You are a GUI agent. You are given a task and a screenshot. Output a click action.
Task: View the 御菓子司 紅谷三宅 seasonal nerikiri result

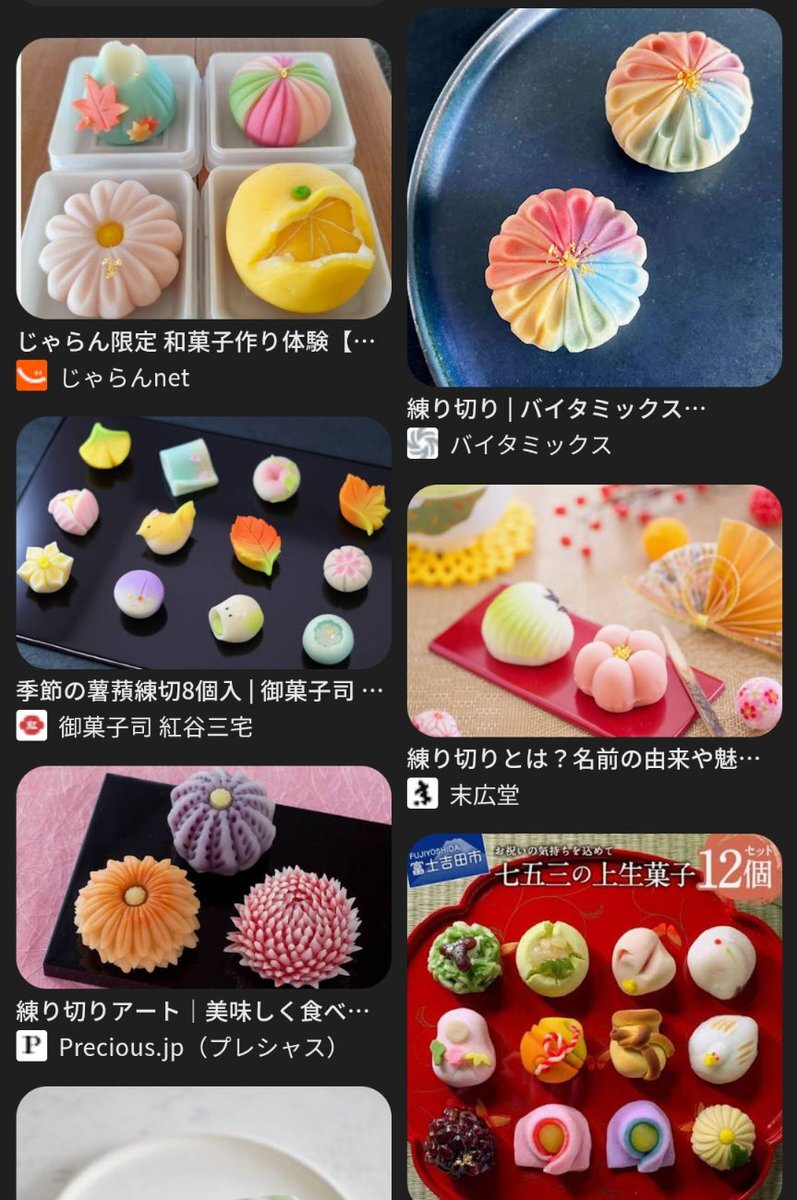click(x=203, y=543)
